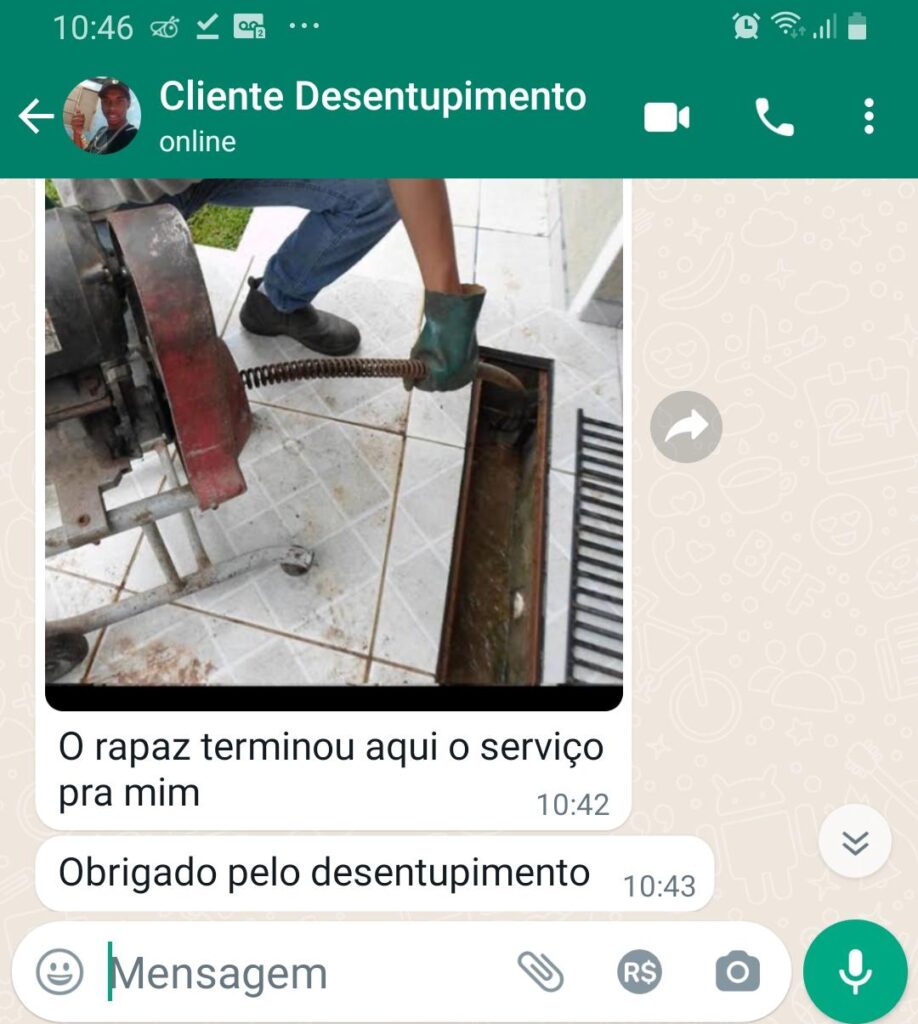Open Cliente Desentupimento contact info
The image size is (918, 1024).
pos(372,115)
